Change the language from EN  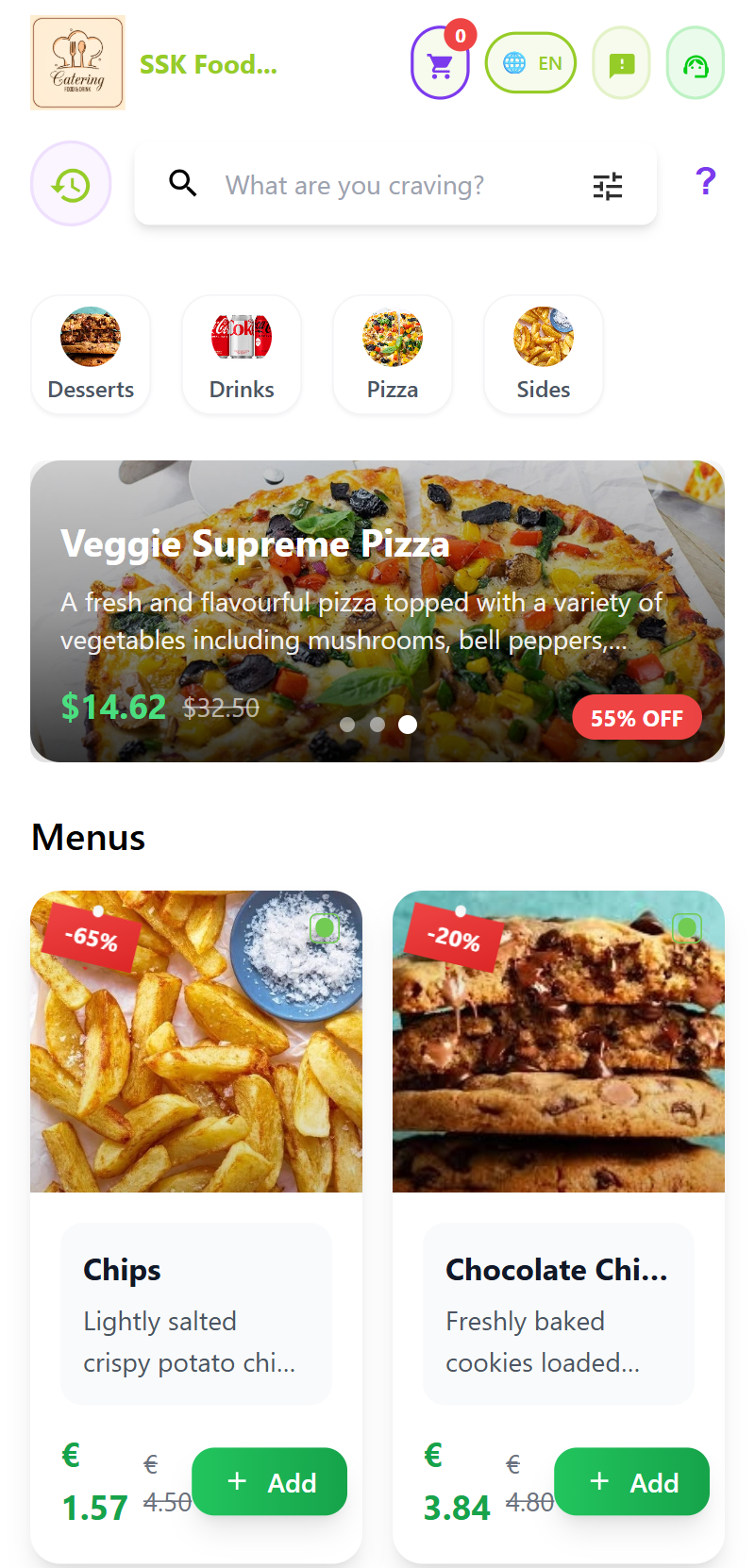click(530, 63)
